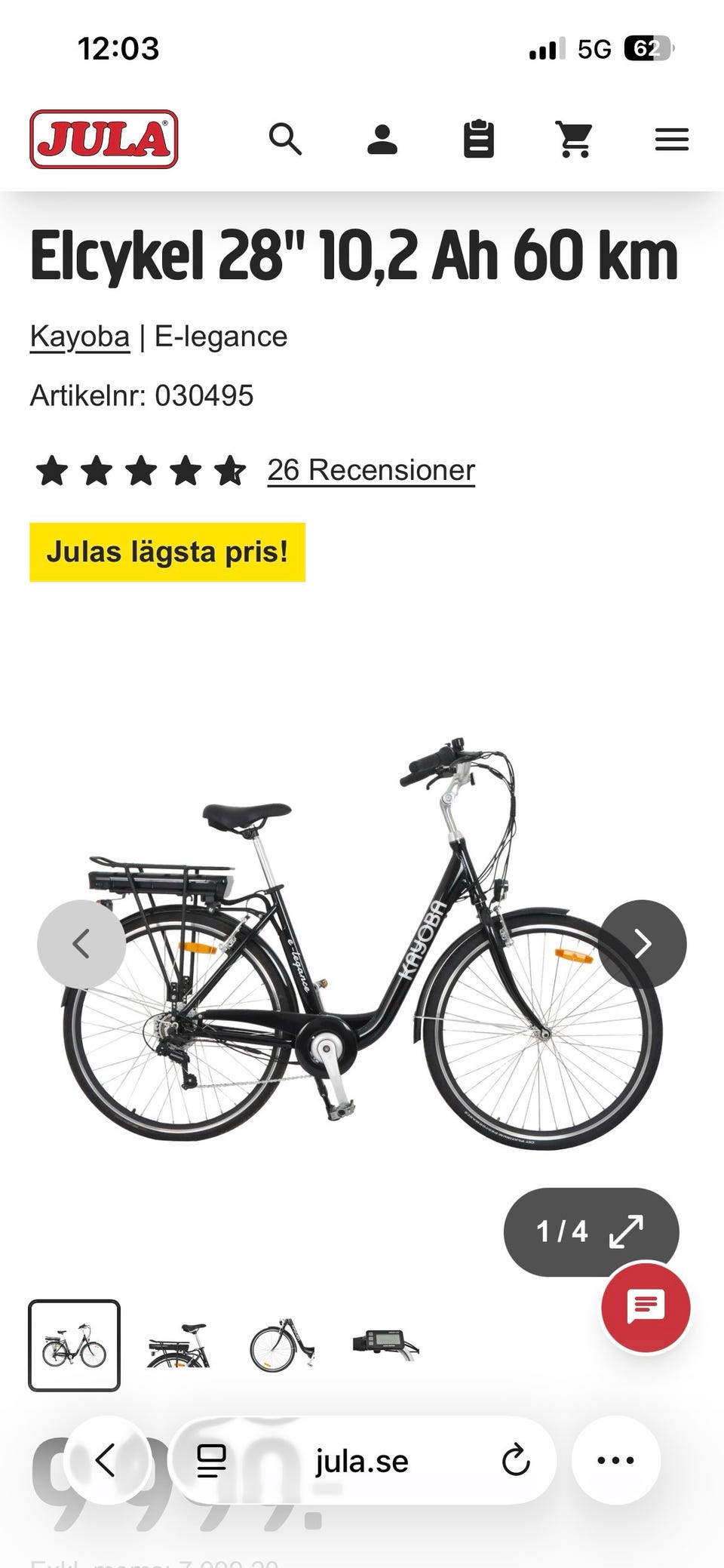Show the next product image
Image resolution: width=724 pixels, height=1568 pixels.
point(643,944)
